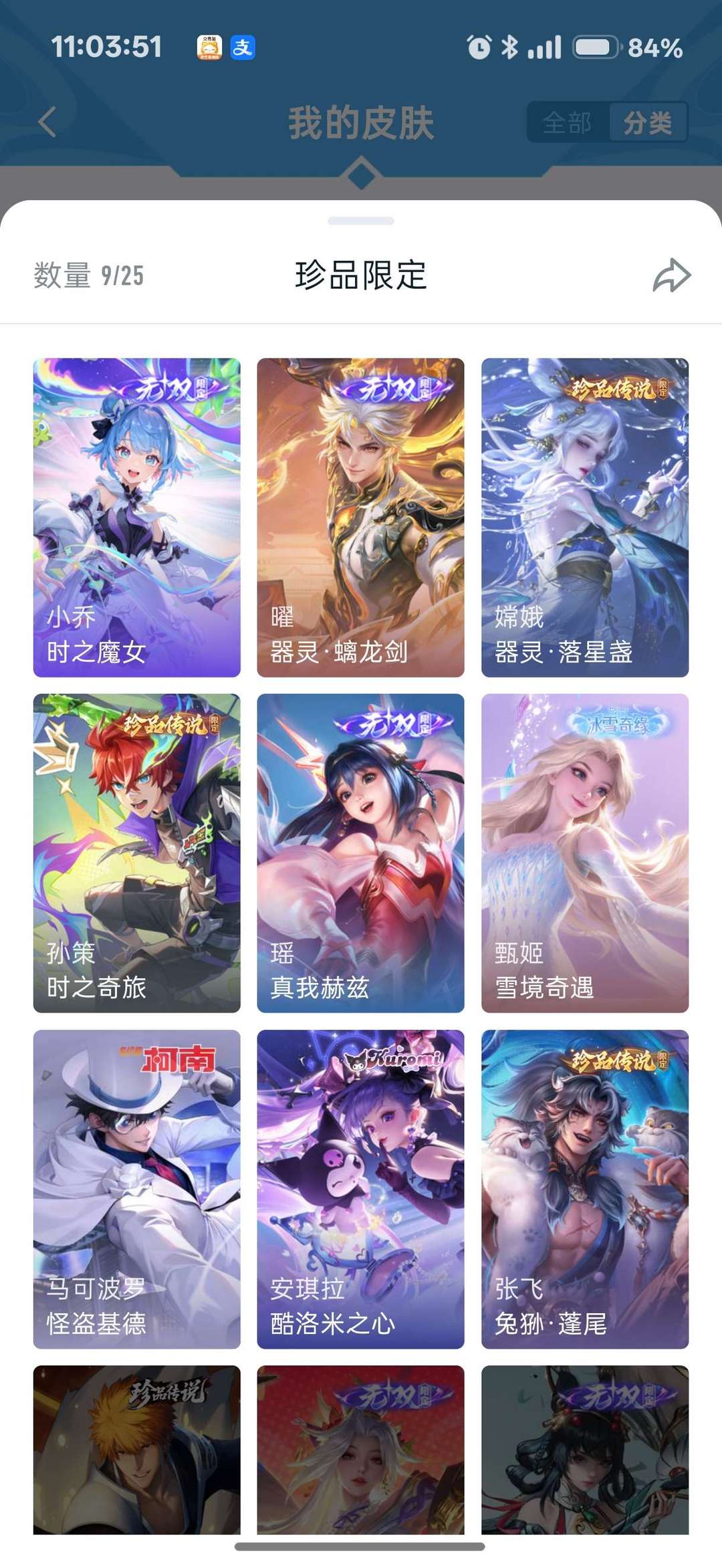Tap the alarm clock icon in the status bar

coord(479,48)
